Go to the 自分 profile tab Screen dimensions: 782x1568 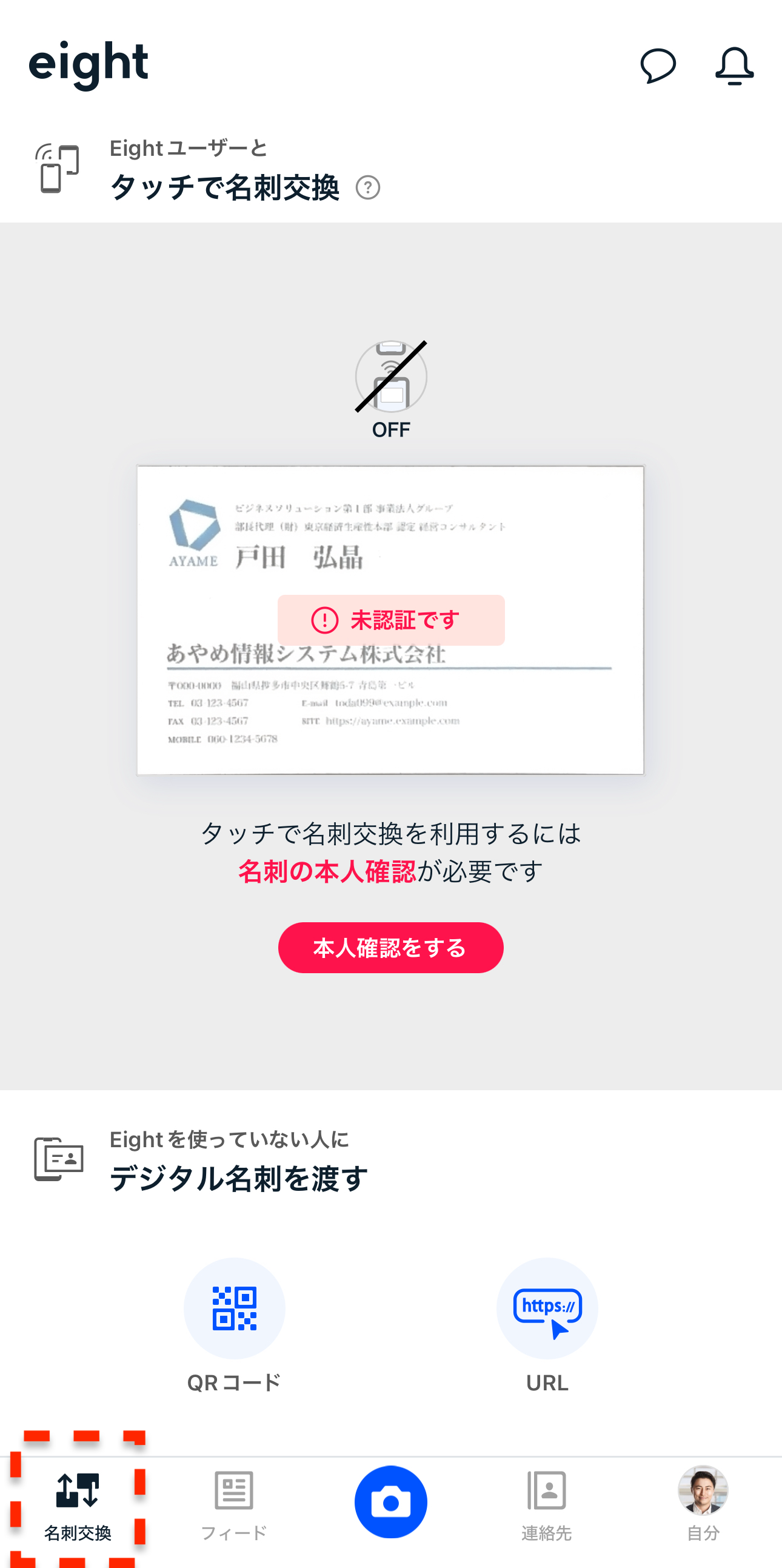coord(703,1504)
